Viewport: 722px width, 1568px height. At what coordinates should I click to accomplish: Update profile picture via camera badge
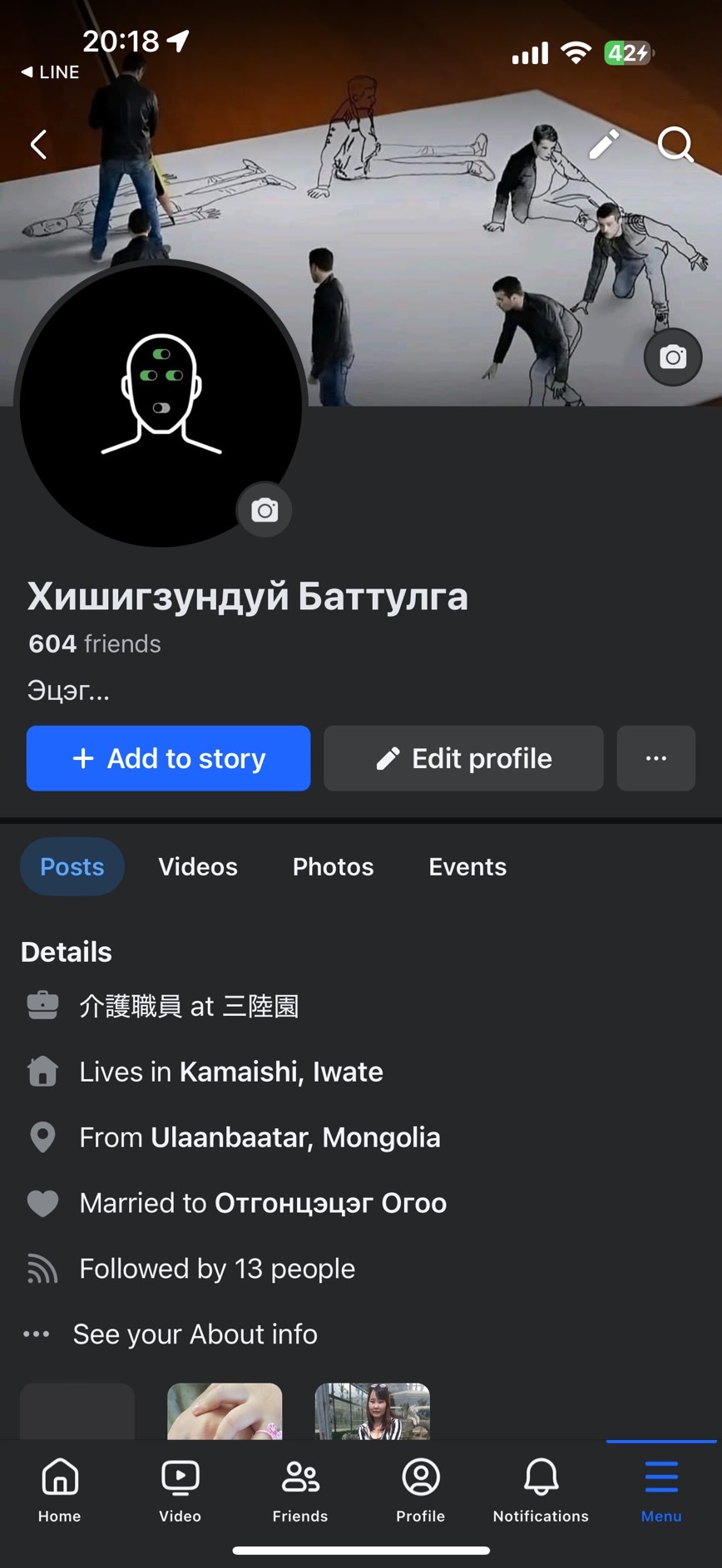(265, 510)
